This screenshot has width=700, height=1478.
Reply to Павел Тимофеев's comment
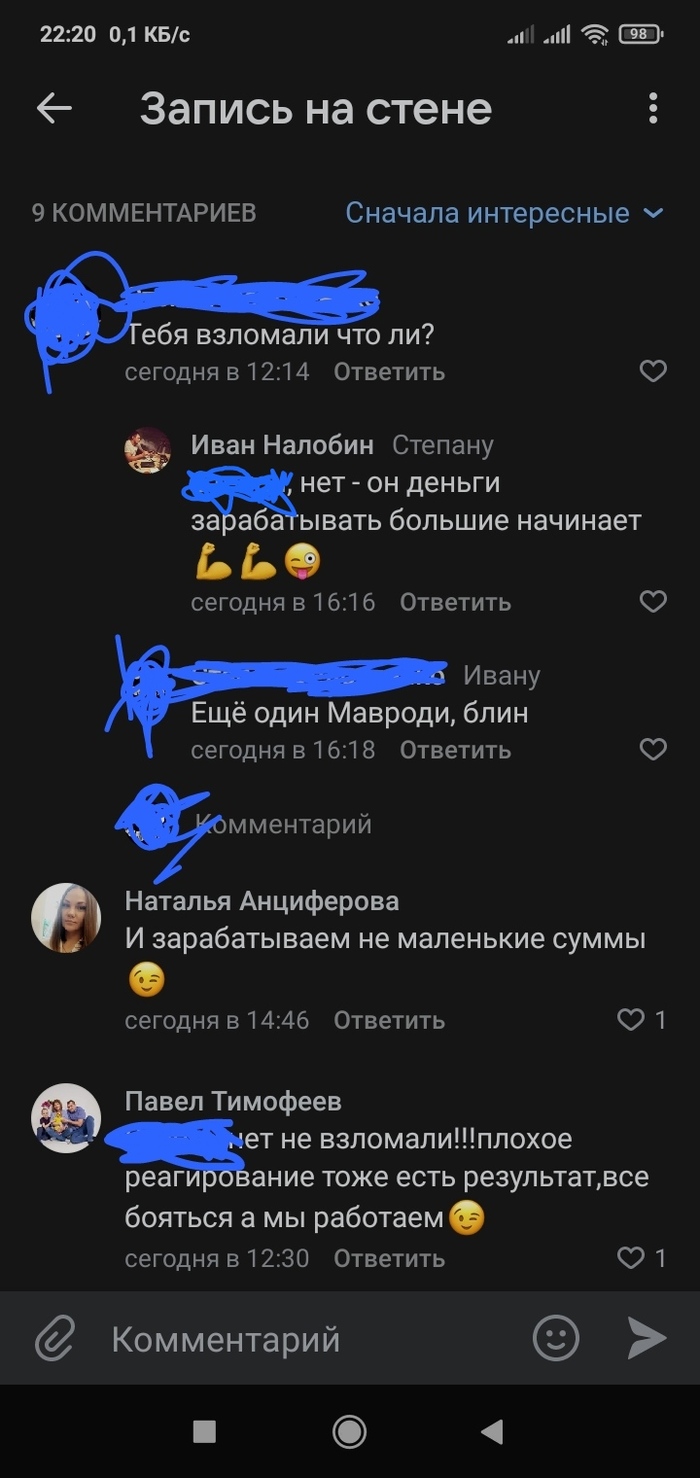point(389,1258)
